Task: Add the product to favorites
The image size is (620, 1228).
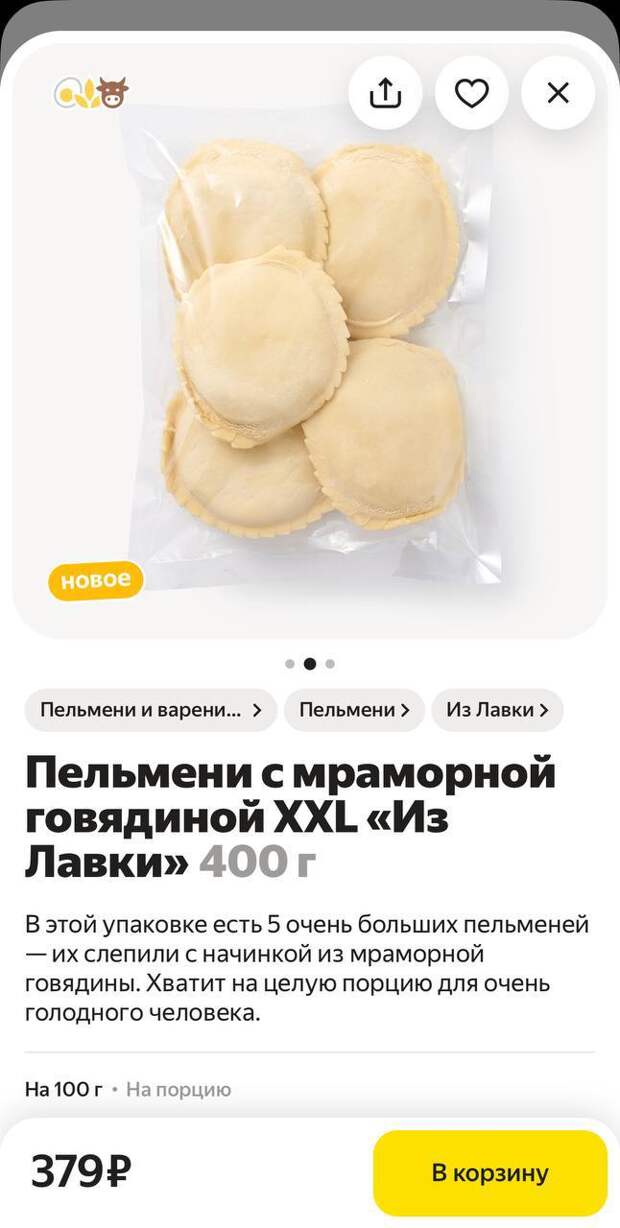Action: click(472, 93)
